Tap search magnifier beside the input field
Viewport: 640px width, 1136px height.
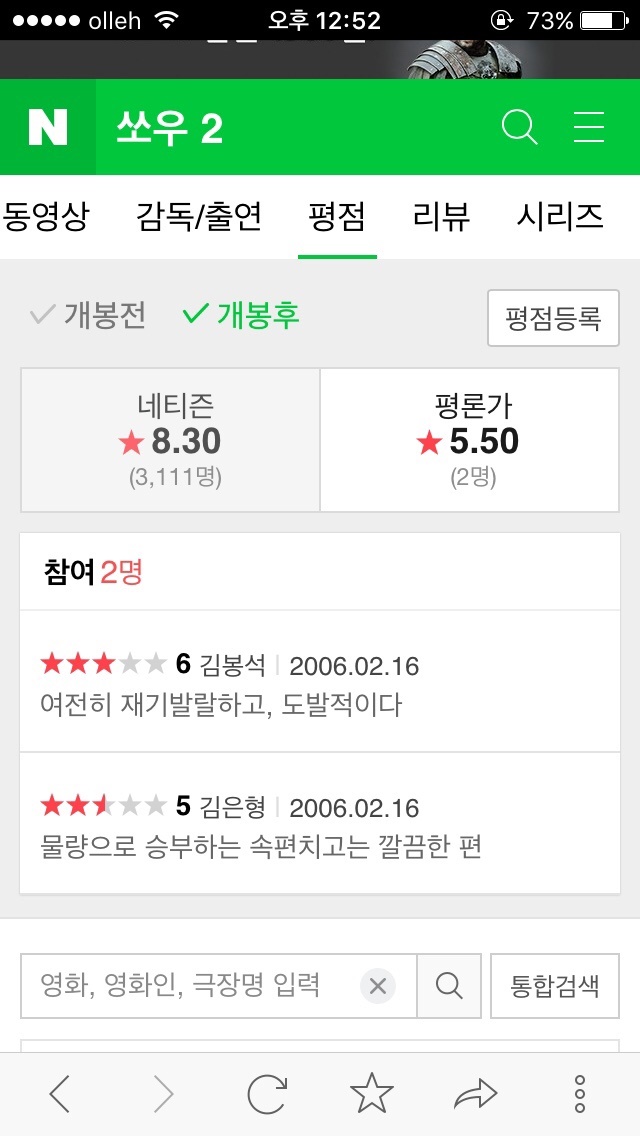click(x=449, y=986)
